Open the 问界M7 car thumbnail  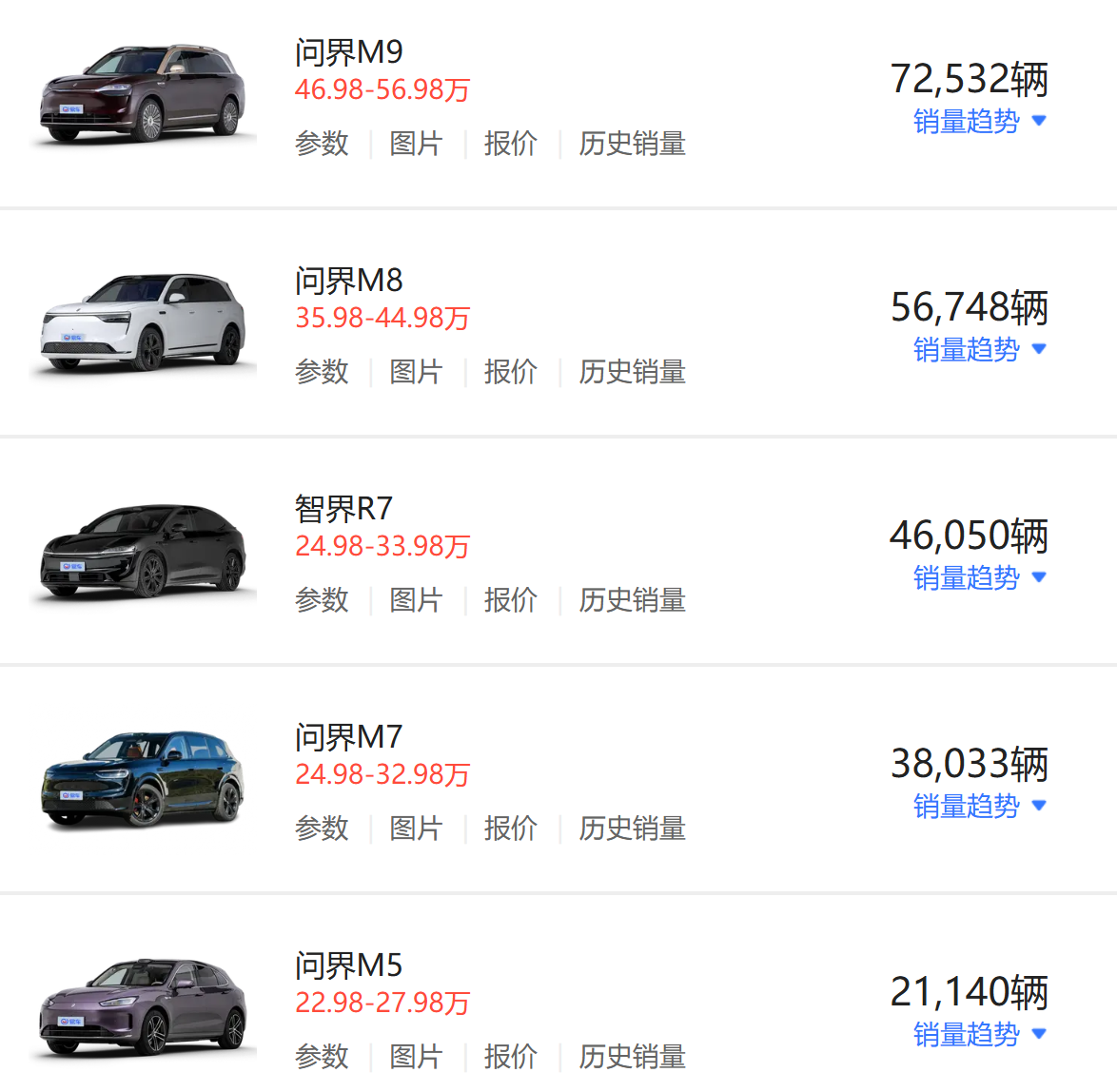point(143,780)
